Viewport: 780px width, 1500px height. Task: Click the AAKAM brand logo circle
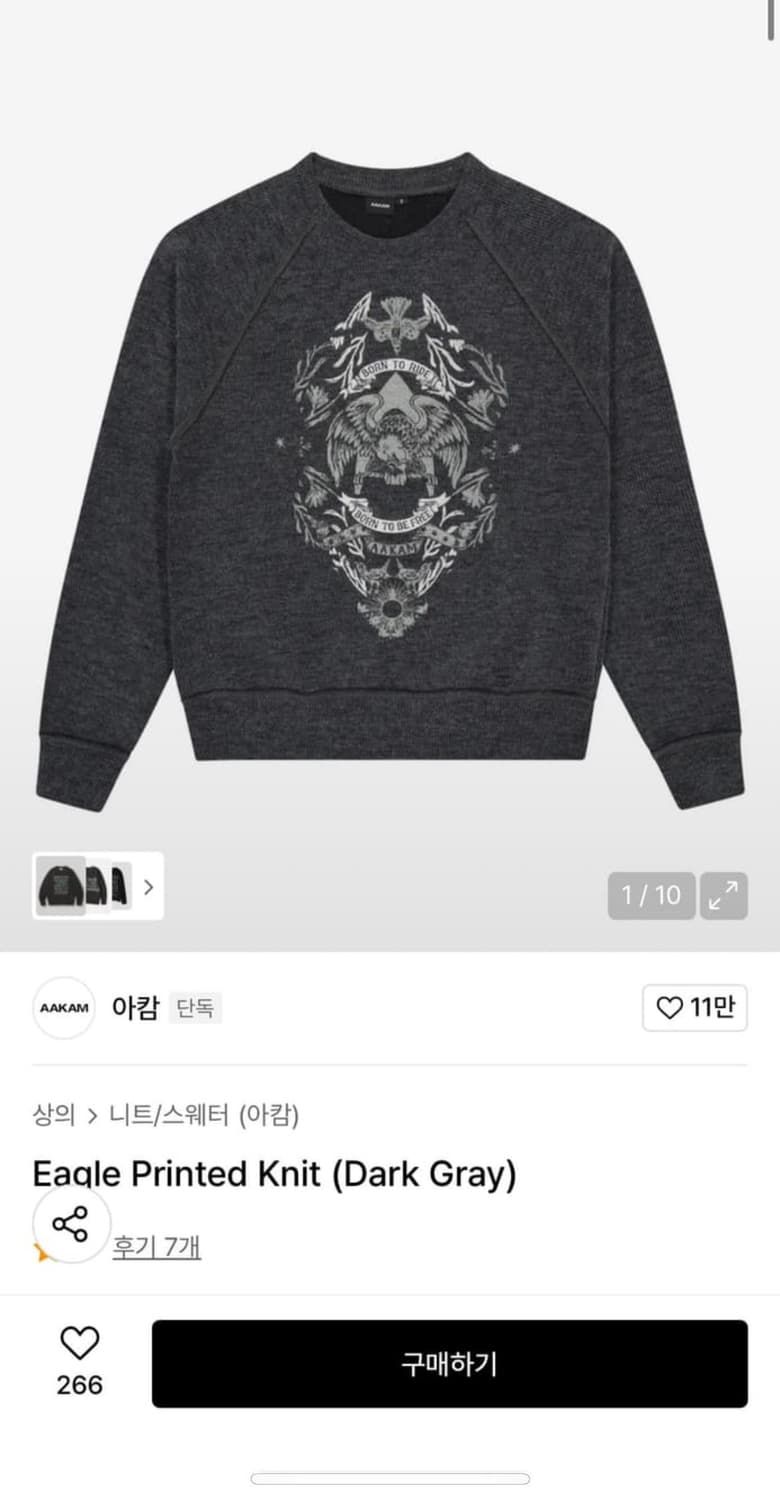point(63,1008)
